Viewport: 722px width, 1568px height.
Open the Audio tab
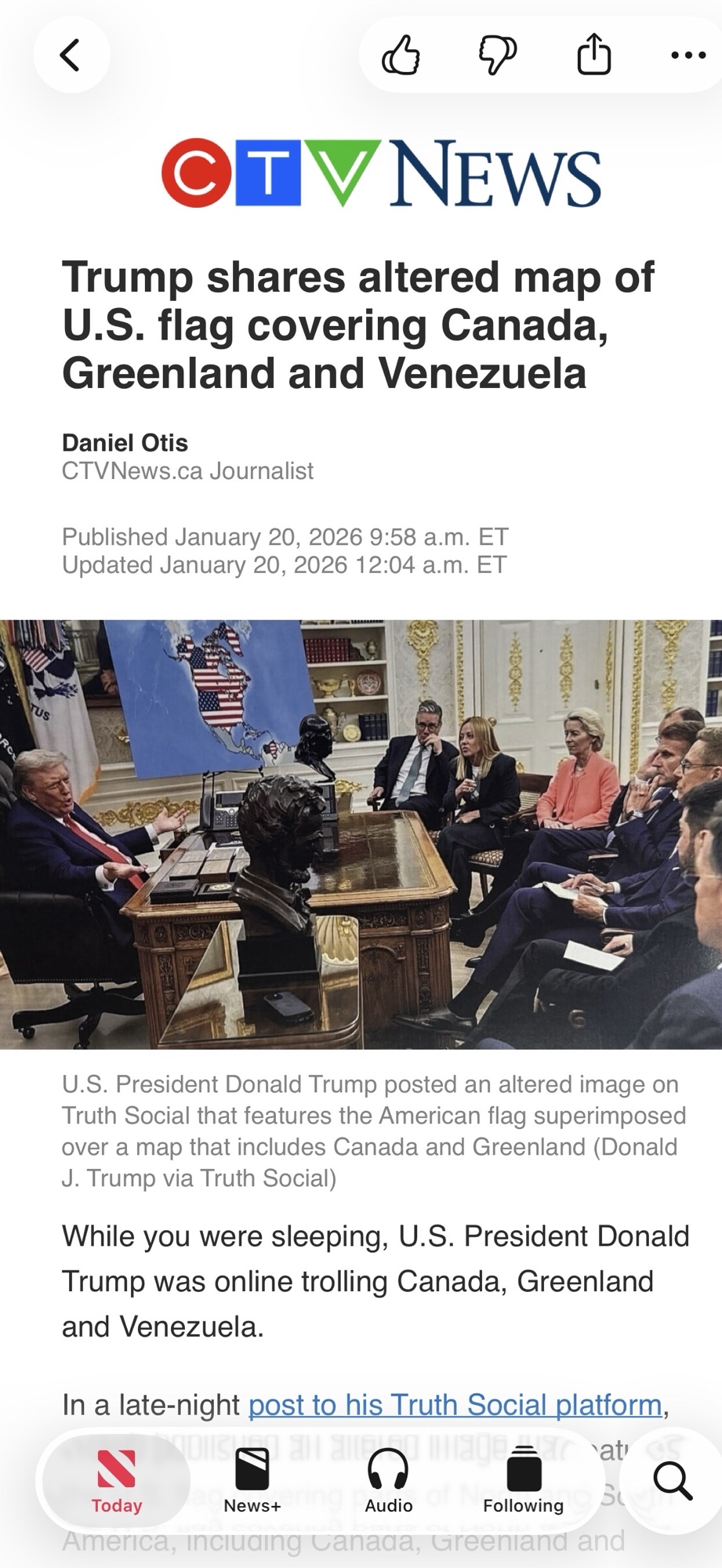(x=388, y=1480)
